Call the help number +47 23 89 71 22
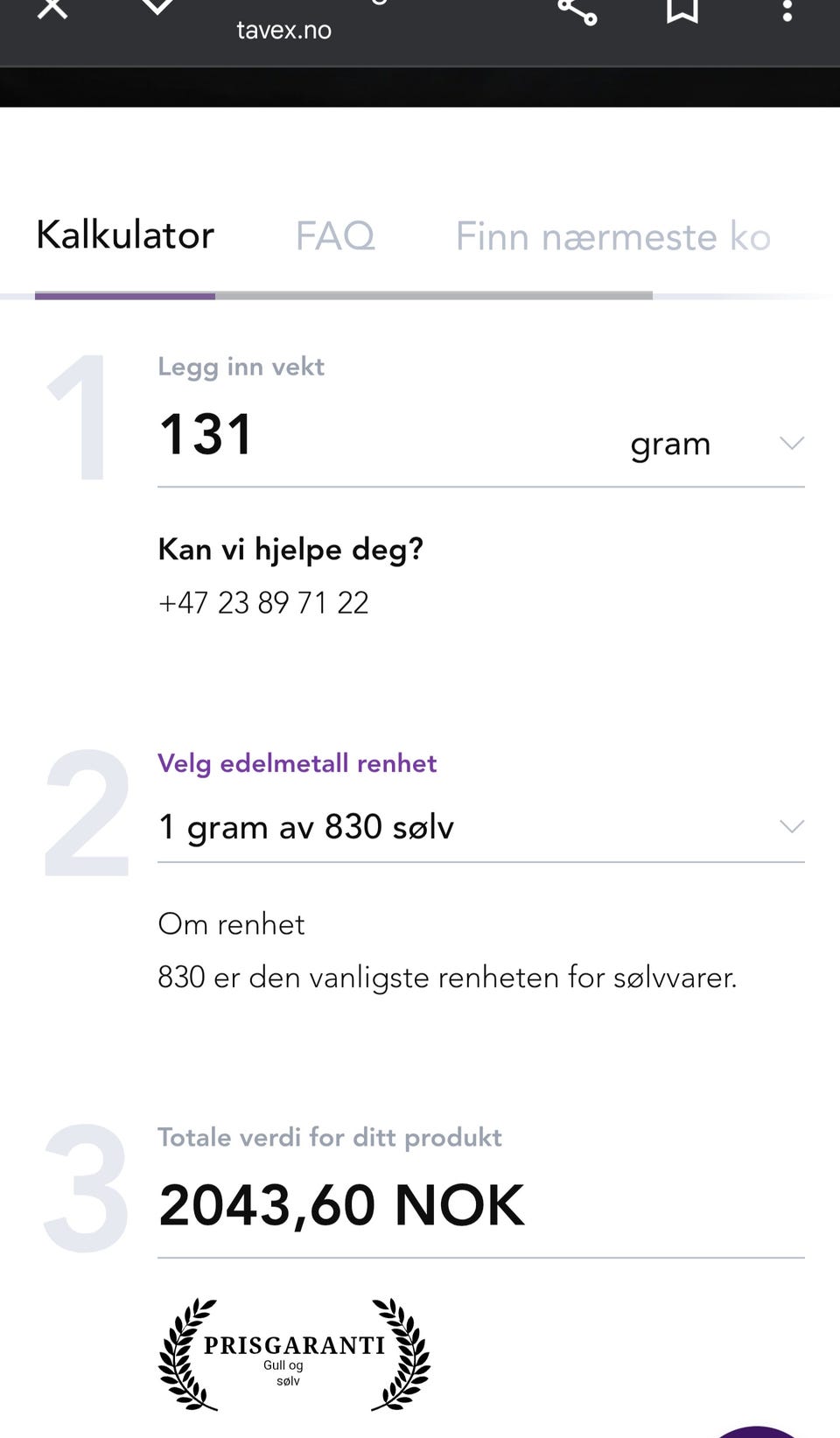Screen dimensions: 840x1438 click(x=263, y=603)
